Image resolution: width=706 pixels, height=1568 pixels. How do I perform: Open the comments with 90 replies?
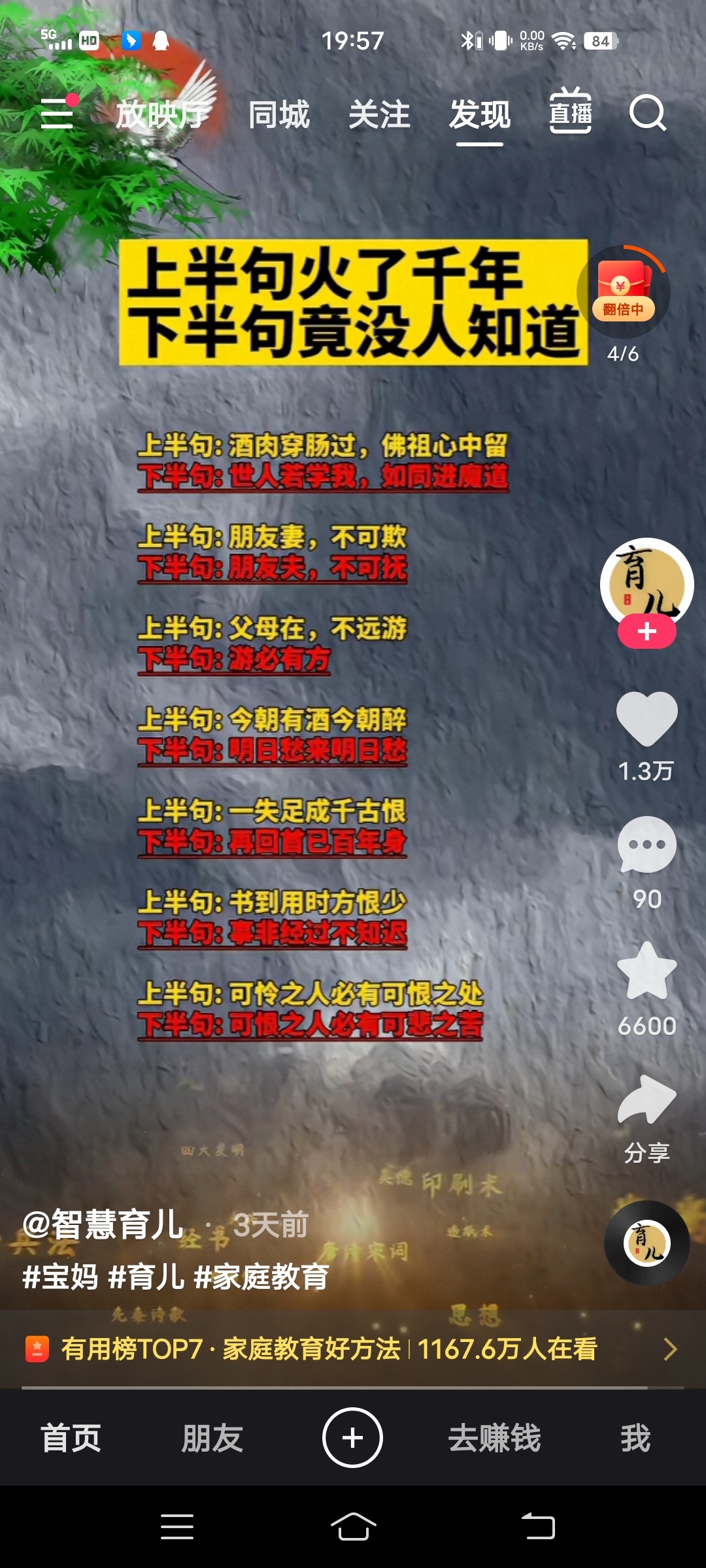(x=647, y=845)
